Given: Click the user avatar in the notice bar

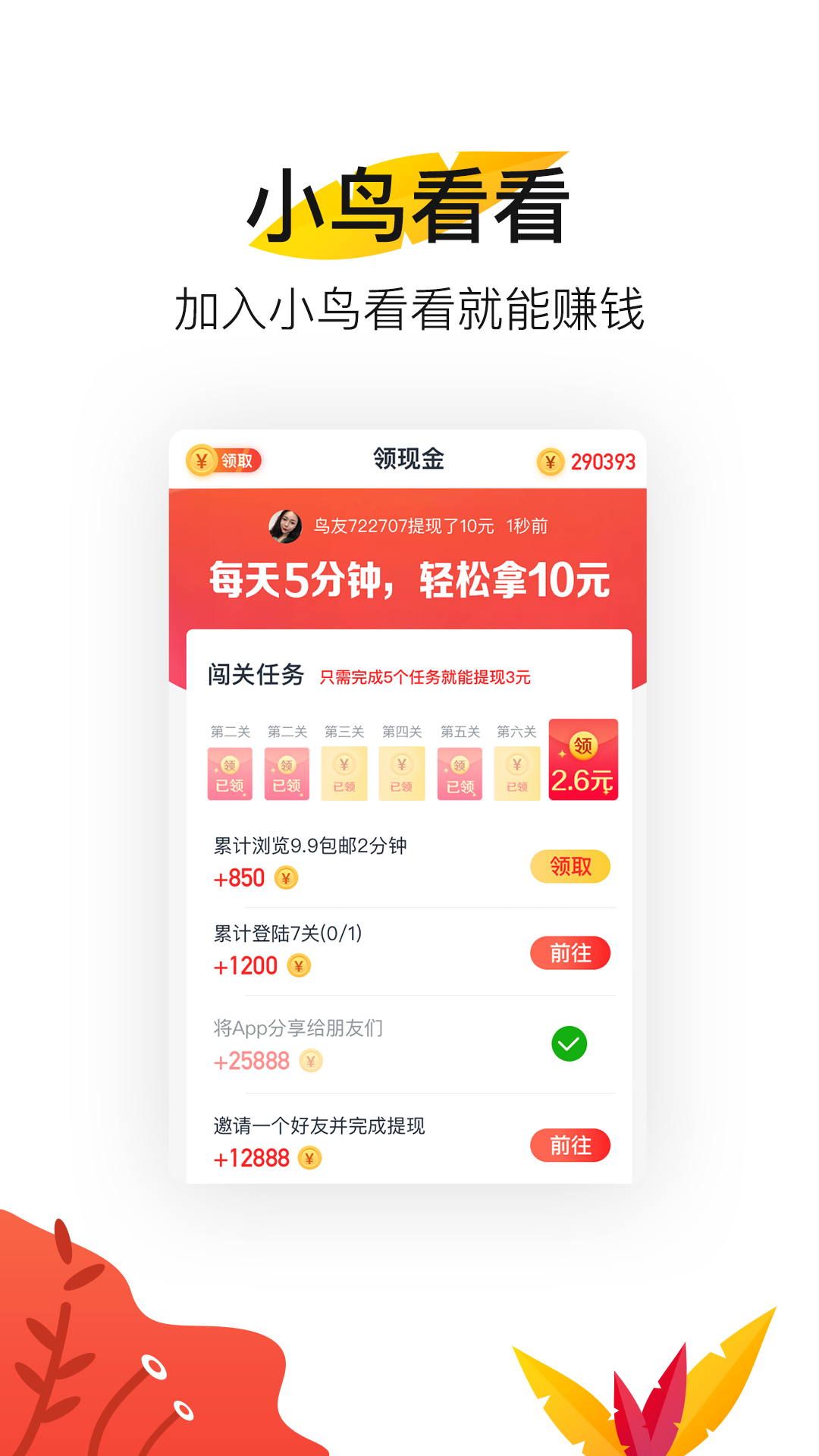Looking at the screenshot, I should tap(286, 523).
